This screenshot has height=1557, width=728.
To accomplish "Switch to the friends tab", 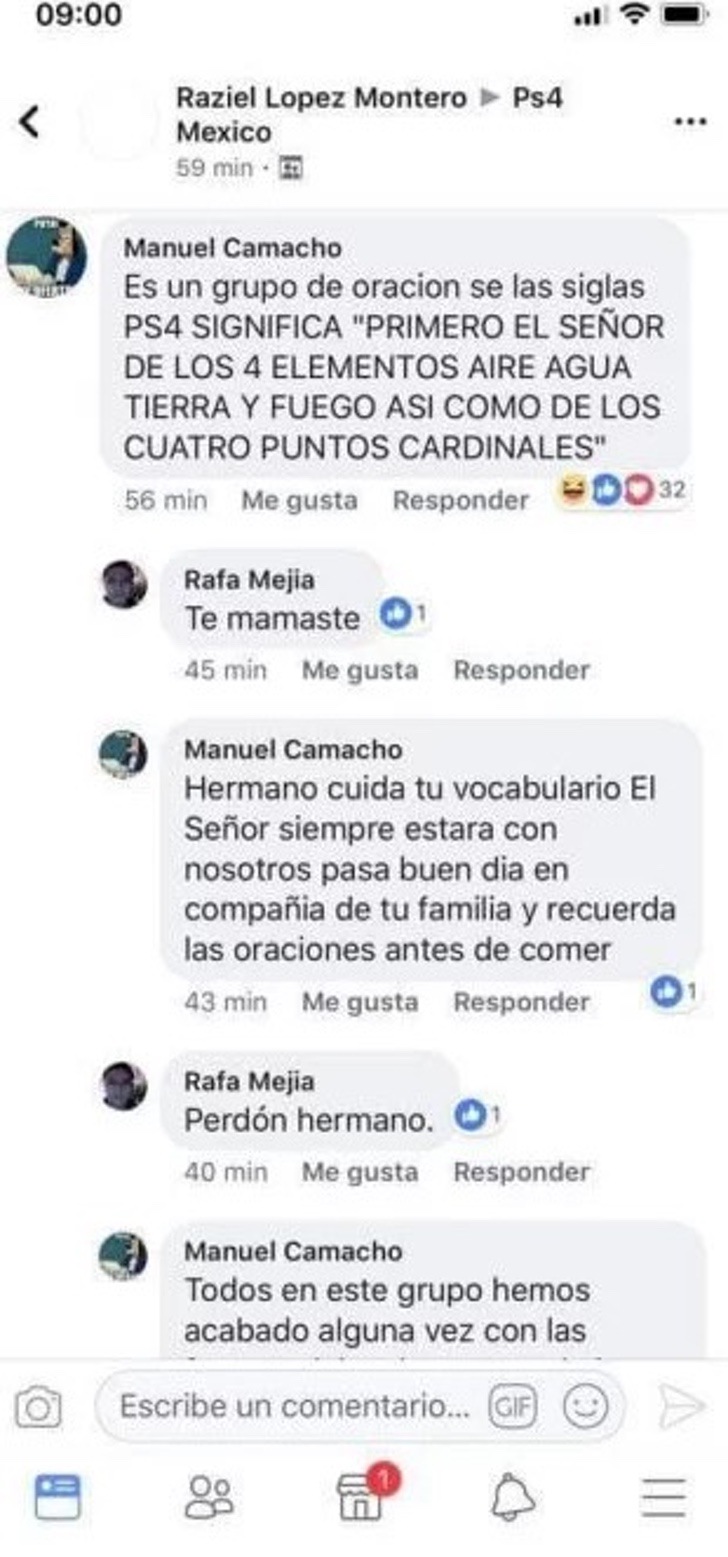I will point(210,1497).
